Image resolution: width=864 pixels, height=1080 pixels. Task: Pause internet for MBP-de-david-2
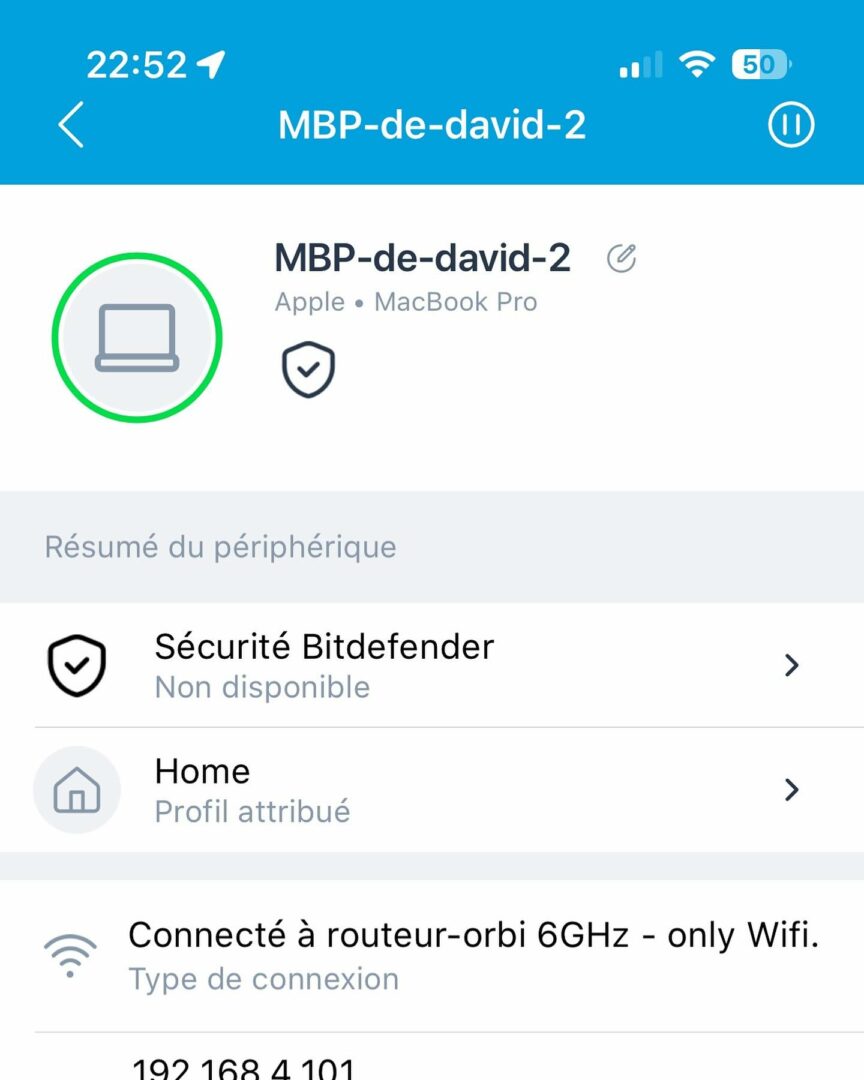tap(790, 126)
